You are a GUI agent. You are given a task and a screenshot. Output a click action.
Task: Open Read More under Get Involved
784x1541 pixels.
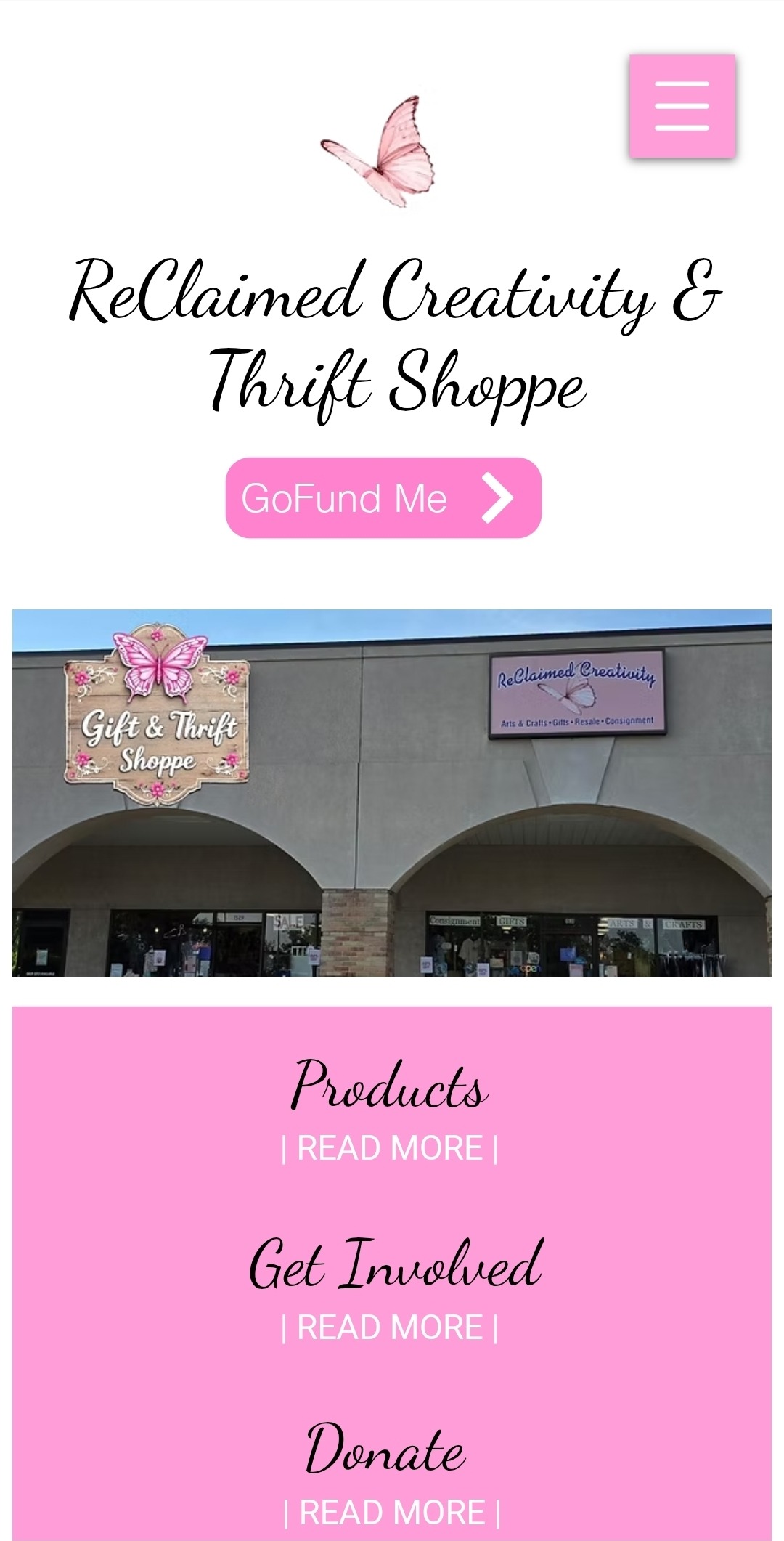390,1327
